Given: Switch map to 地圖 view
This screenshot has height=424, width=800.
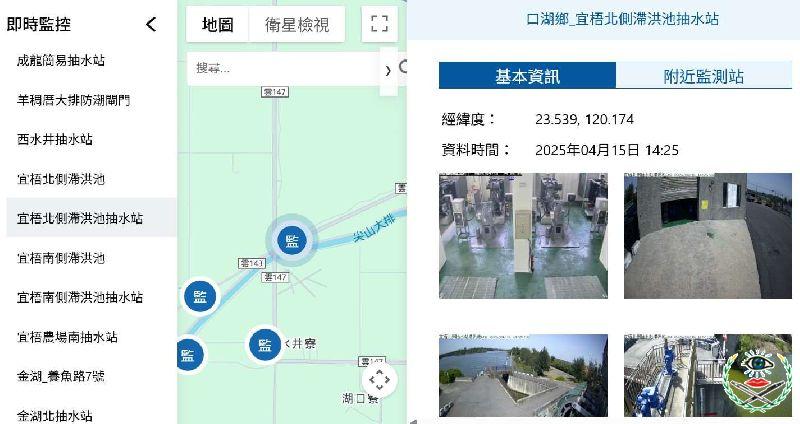Looking at the screenshot, I should (217, 24).
